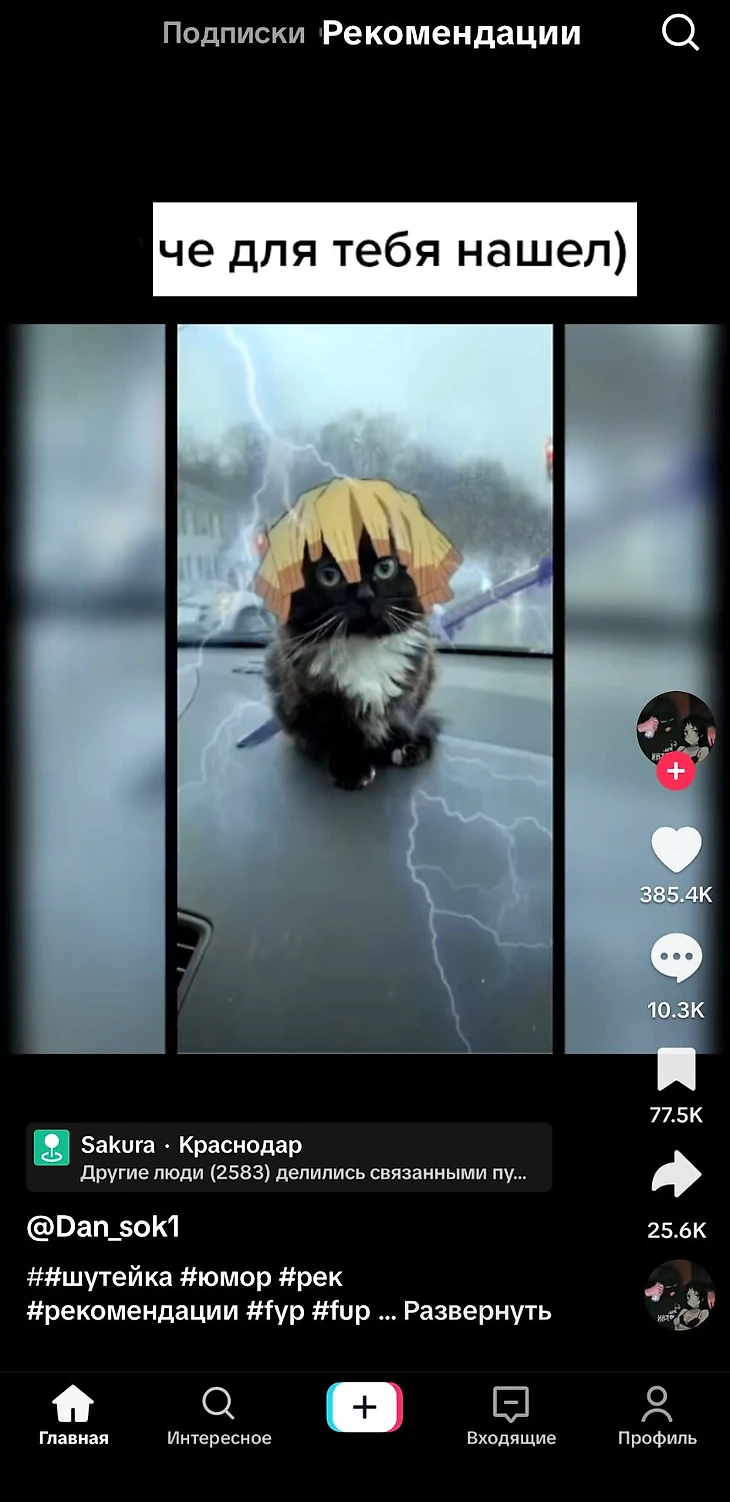
Task: Switch to the Подписки tab
Action: coord(233,33)
